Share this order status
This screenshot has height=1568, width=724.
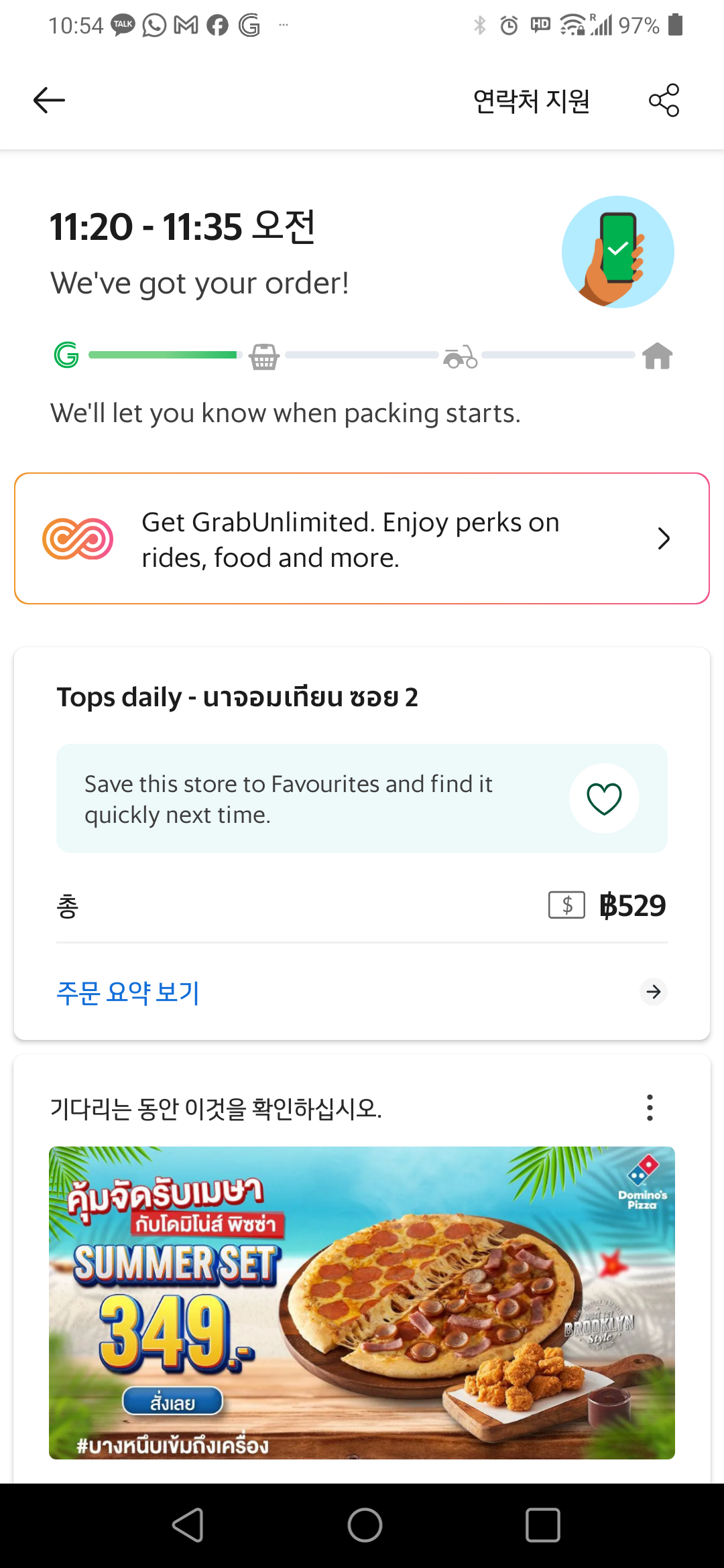pos(664,101)
